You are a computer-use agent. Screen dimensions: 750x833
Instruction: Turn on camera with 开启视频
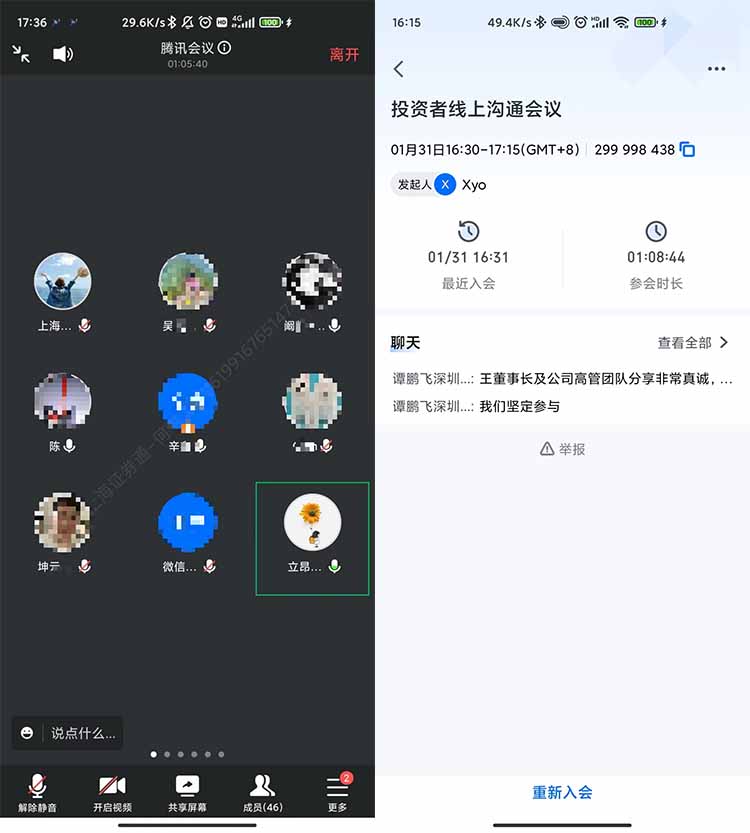click(x=112, y=793)
